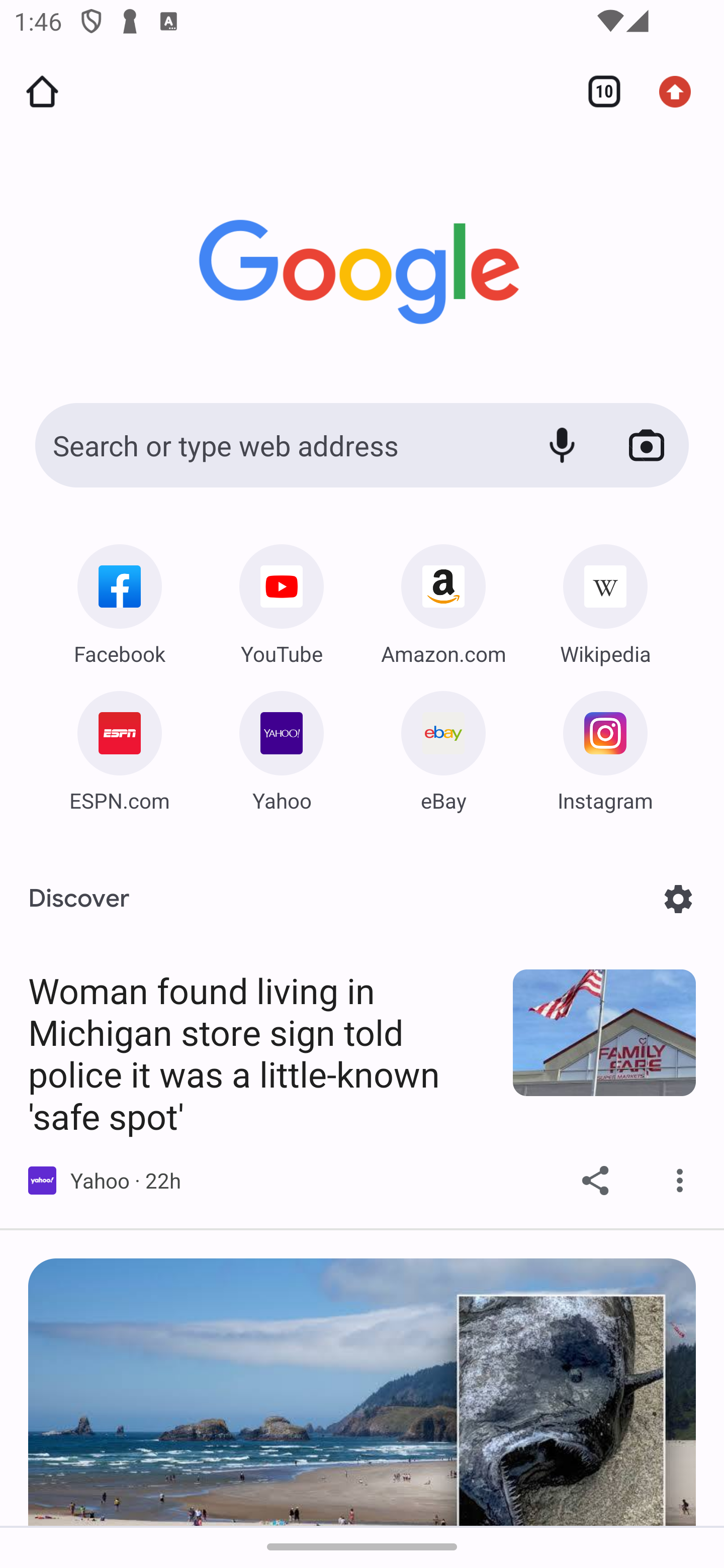The height and width of the screenshot is (1568, 724).
Task: Open the ESPN.com shortcut
Action: [x=119, y=751]
